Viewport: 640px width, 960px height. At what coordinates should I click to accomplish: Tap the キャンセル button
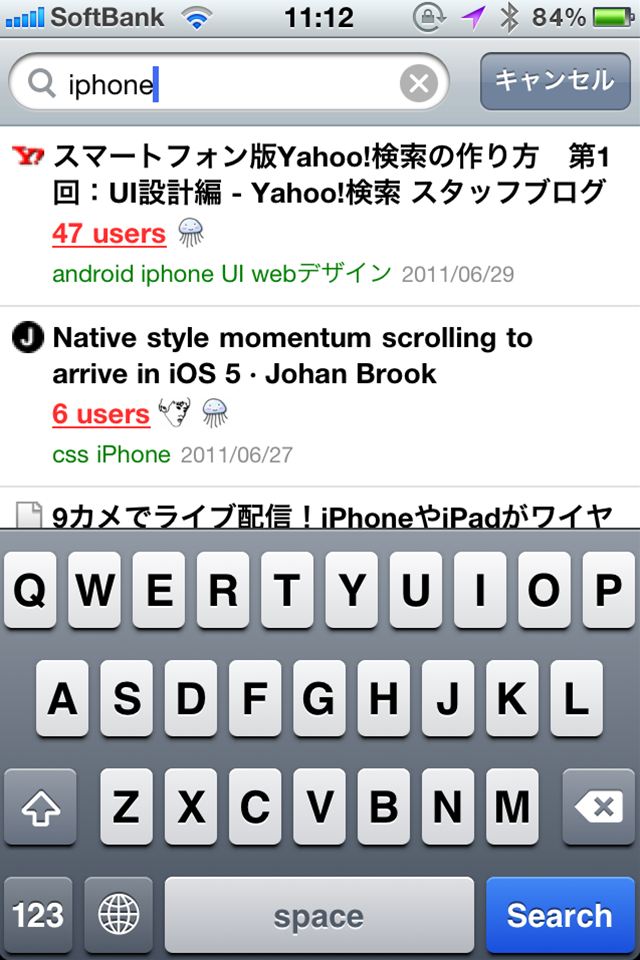click(554, 81)
